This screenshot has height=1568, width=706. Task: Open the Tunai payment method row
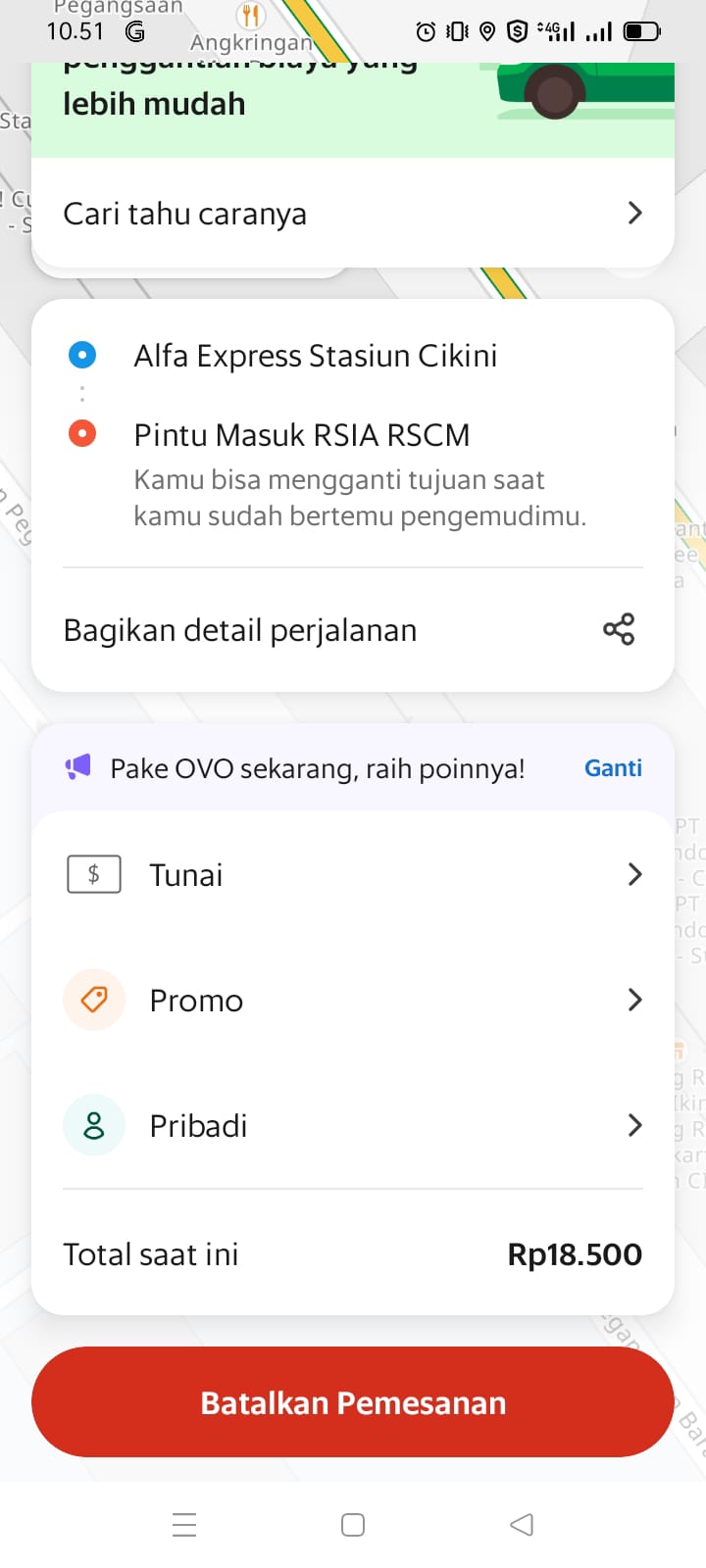tap(353, 874)
